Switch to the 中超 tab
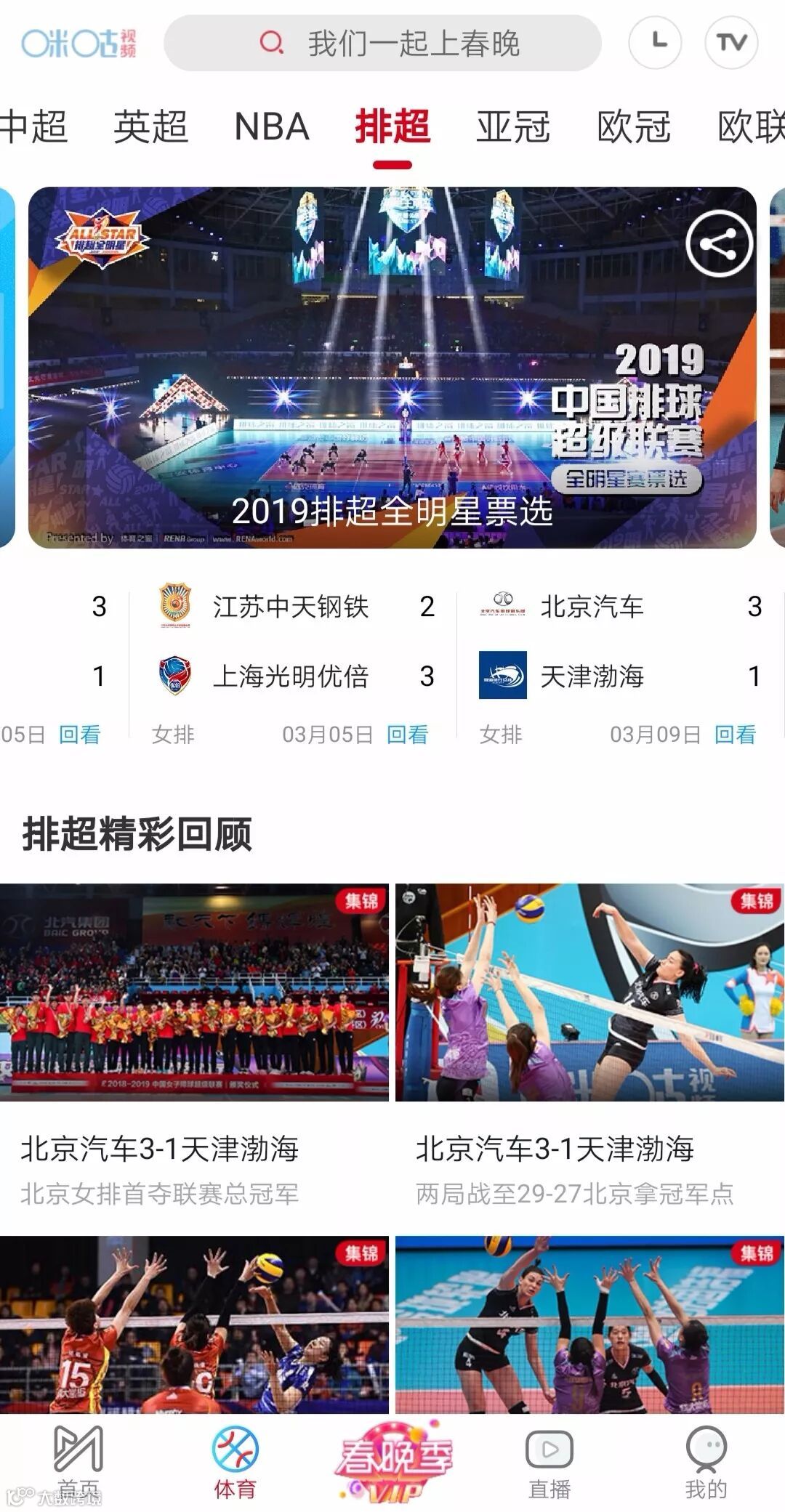The height and width of the screenshot is (1512, 785). 33,126
